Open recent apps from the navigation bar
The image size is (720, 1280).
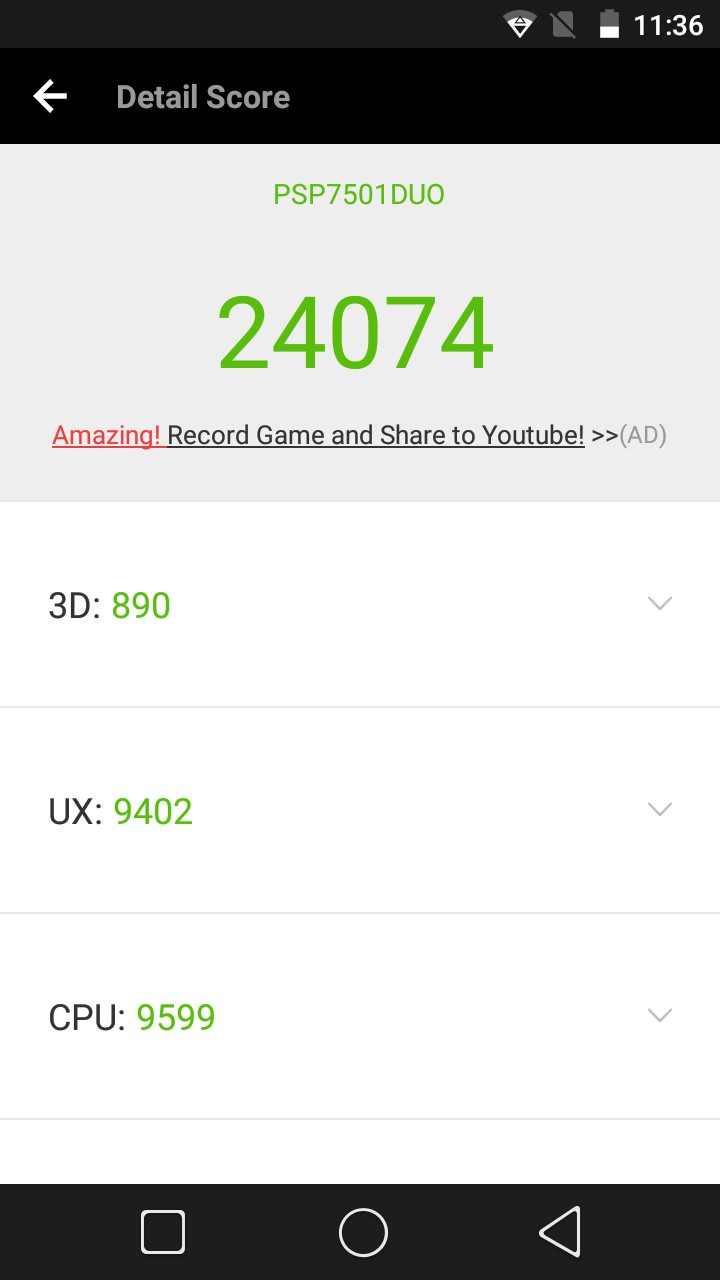(163, 1232)
